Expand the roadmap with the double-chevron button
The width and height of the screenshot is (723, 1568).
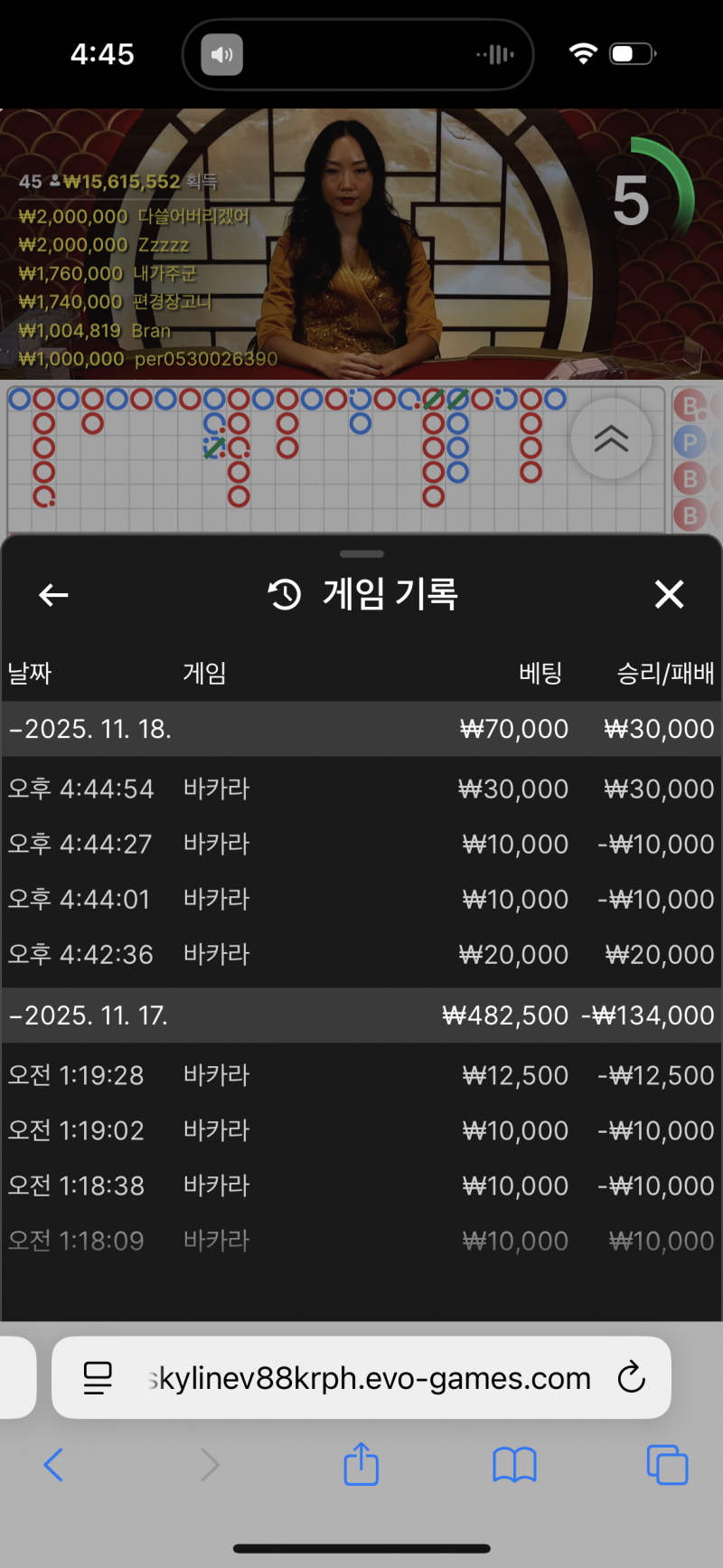tap(611, 439)
